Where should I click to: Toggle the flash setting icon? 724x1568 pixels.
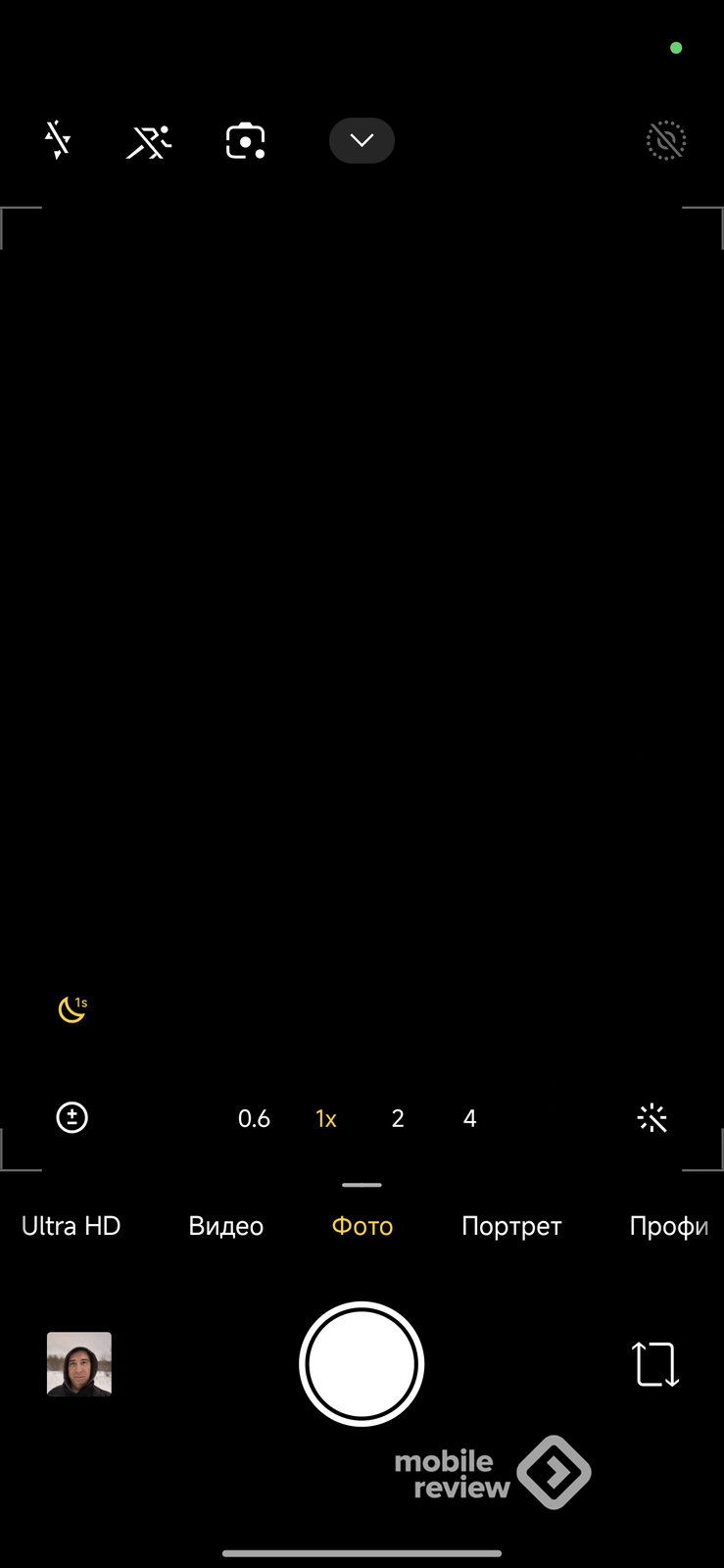(x=58, y=140)
